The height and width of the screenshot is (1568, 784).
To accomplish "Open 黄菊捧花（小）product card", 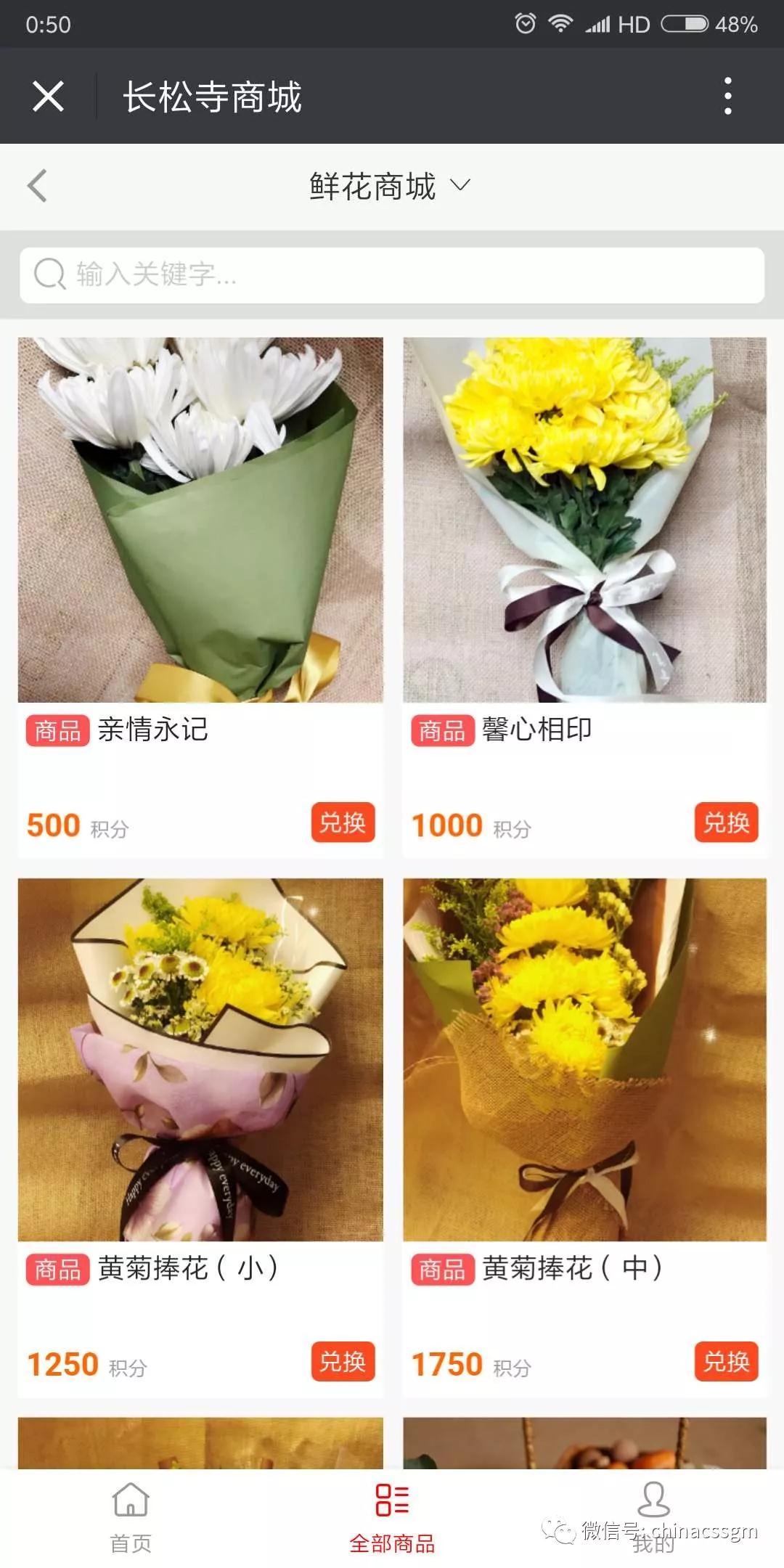I will point(200,1060).
